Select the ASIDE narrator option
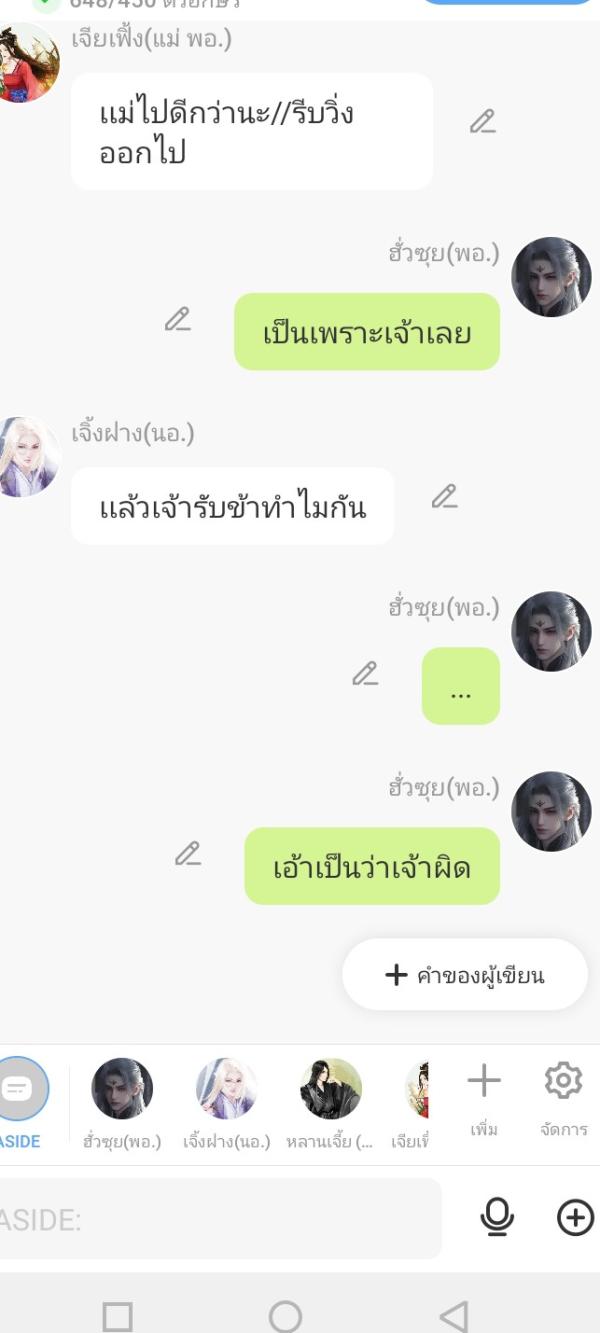 click(x=20, y=1090)
